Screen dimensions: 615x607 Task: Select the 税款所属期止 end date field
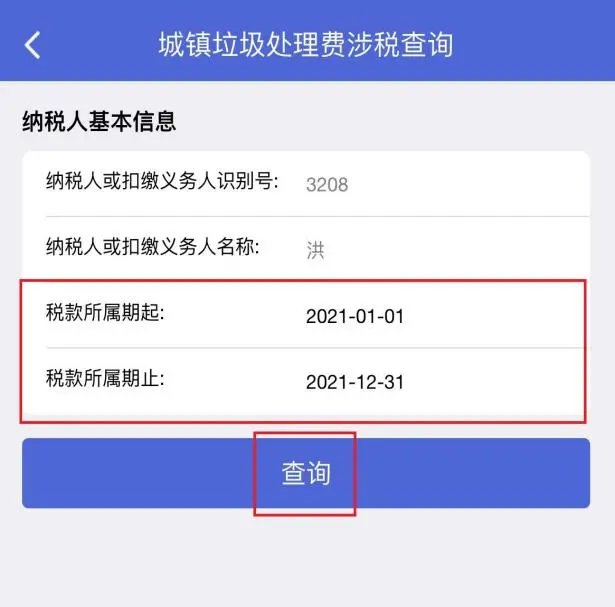[x=354, y=382]
